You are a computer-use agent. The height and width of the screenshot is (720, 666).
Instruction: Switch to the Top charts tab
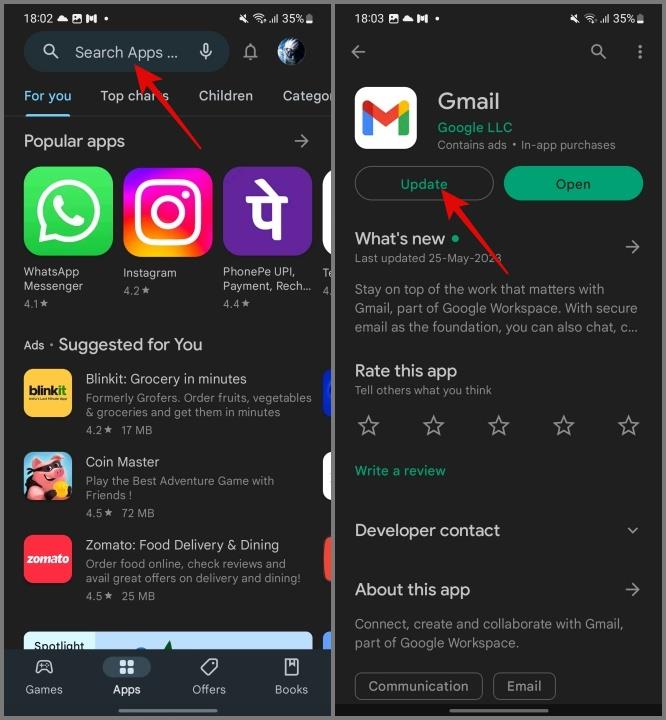pos(134,96)
